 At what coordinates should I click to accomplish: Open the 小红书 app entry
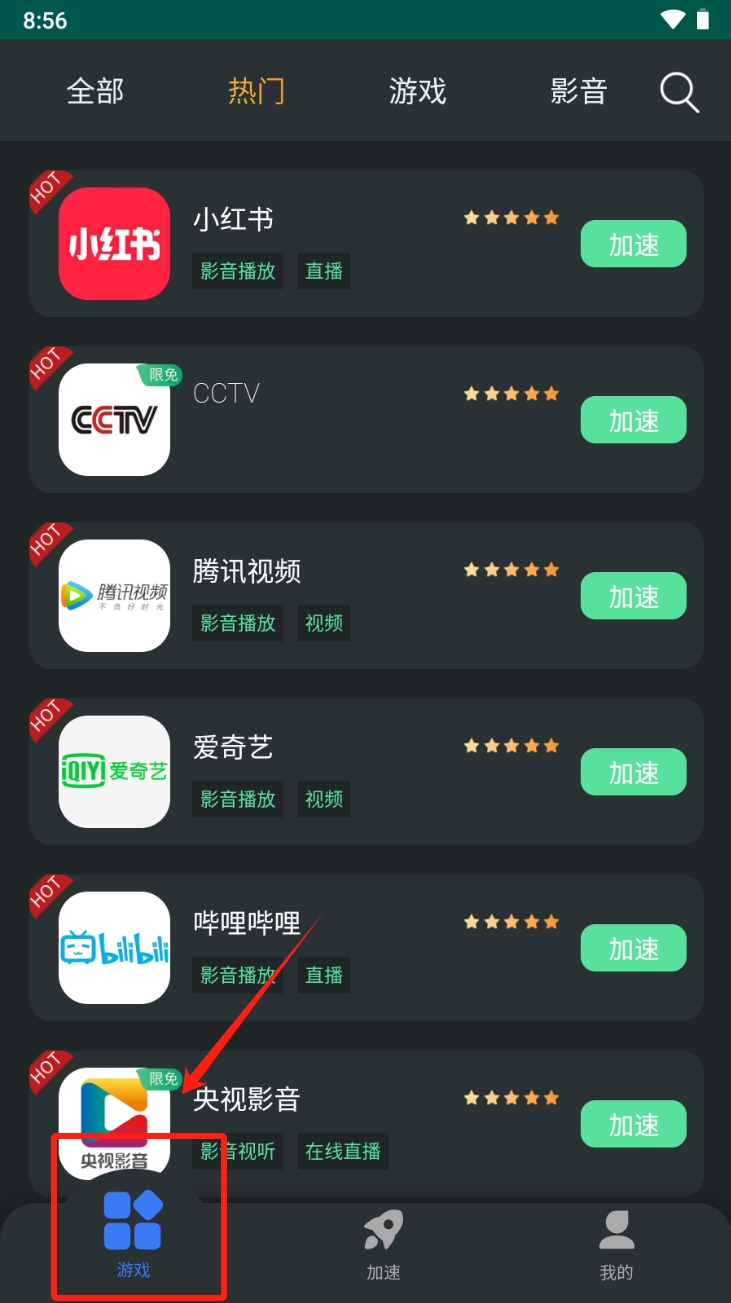[x=366, y=244]
